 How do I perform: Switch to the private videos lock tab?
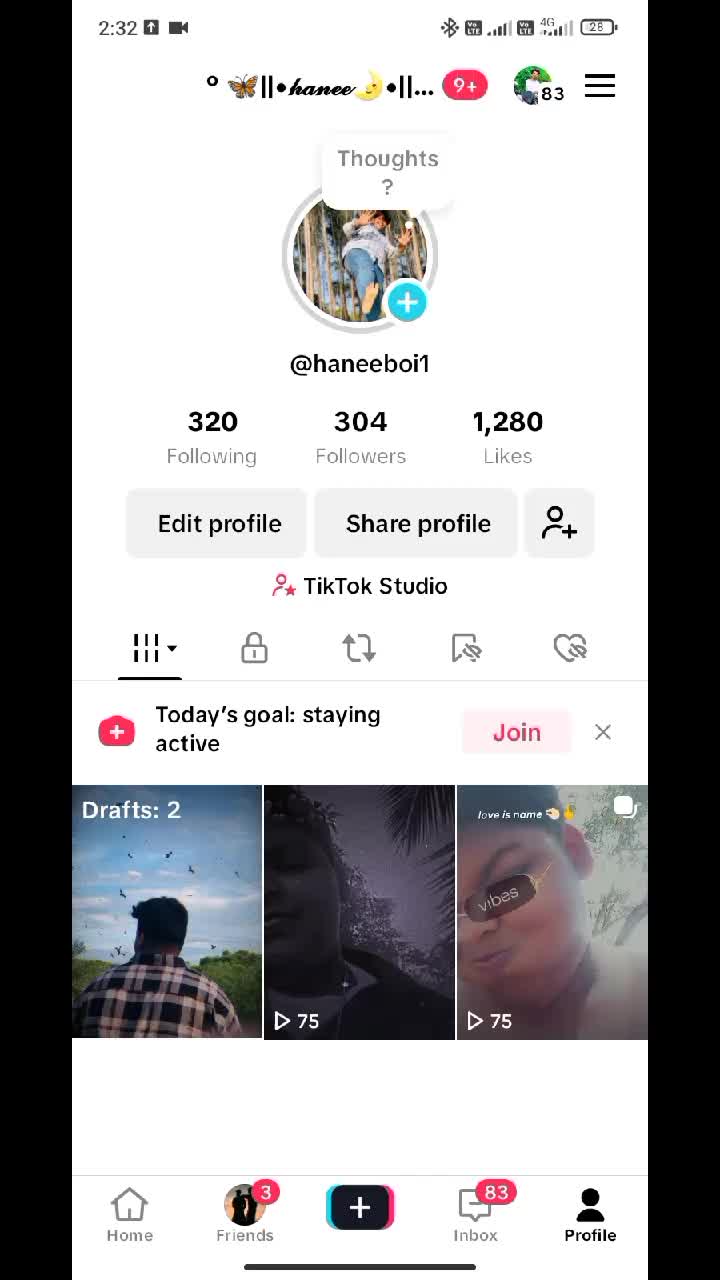pyautogui.click(x=254, y=649)
